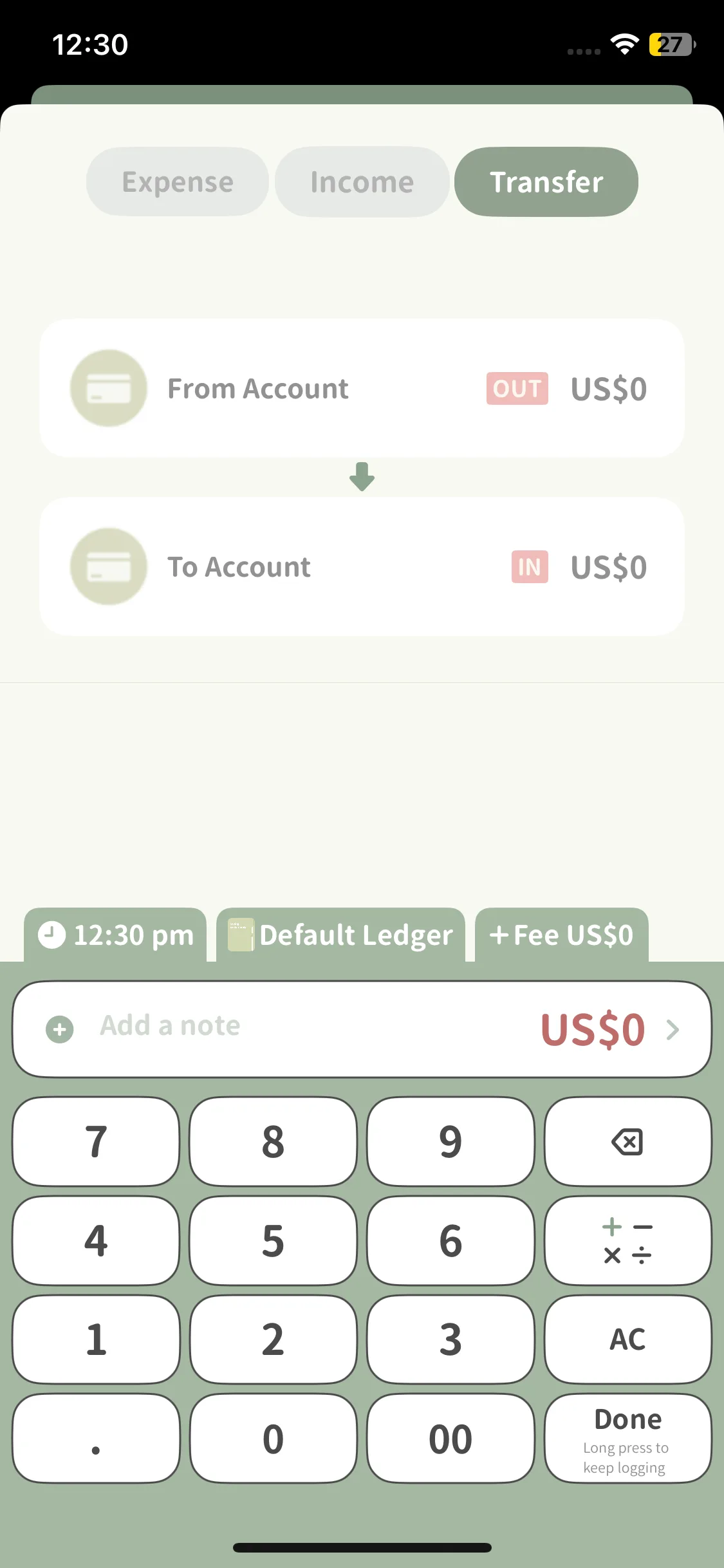The height and width of the screenshot is (1568, 724).
Task: Enter the double zero 00 key
Action: pos(450,1438)
